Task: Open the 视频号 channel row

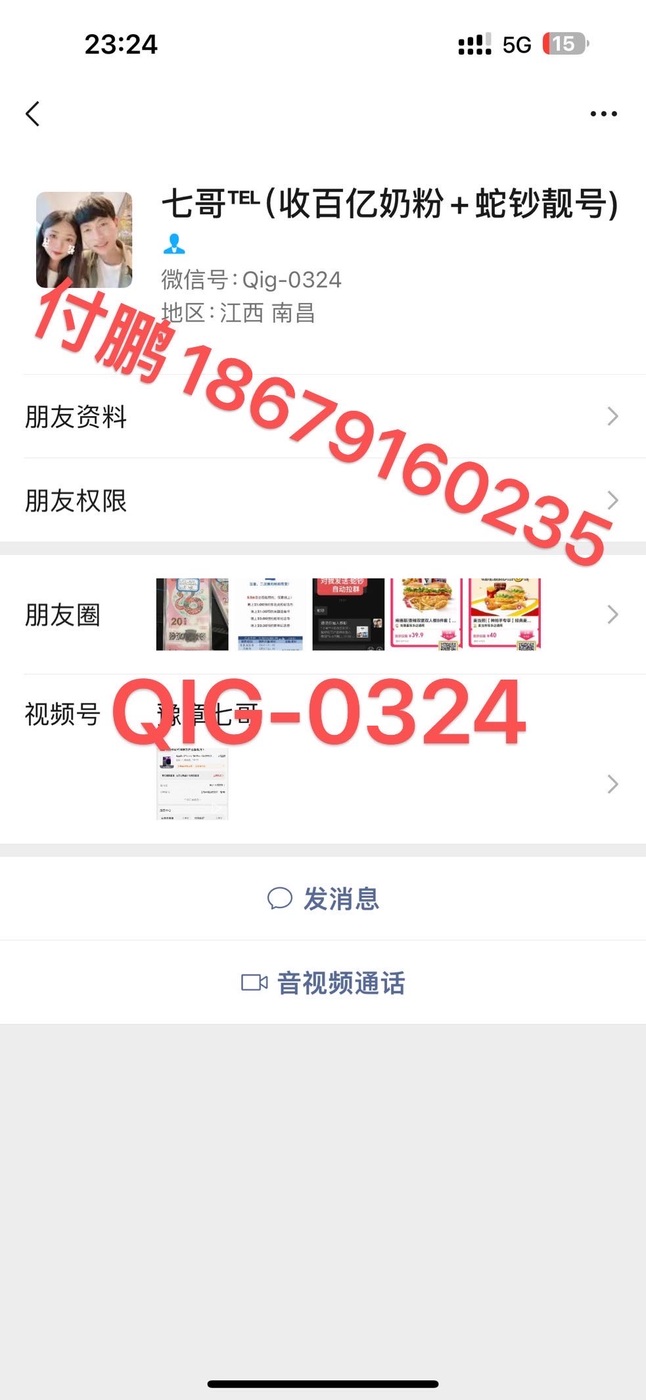Action: [x=323, y=759]
